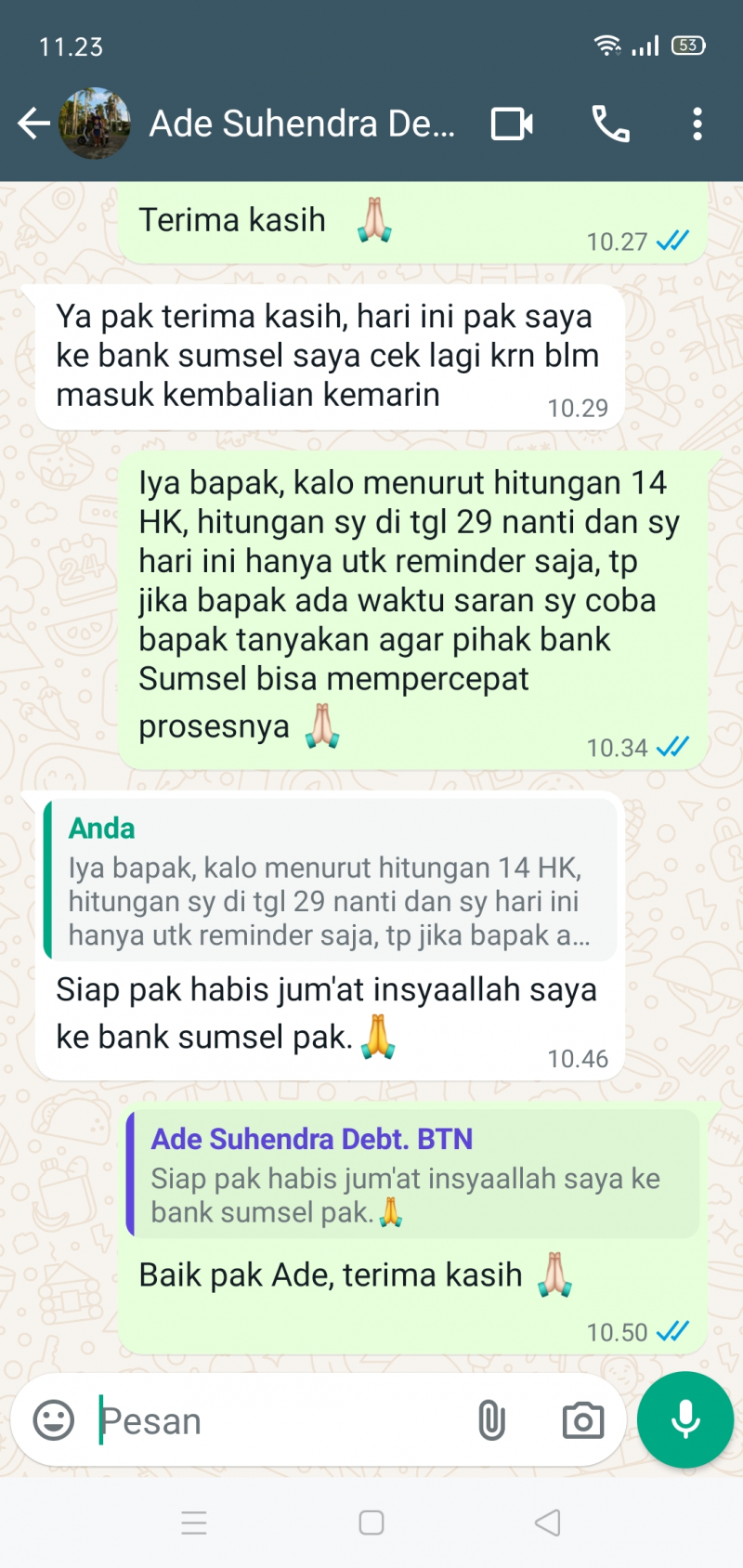This screenshot has width=743, height=1568.
Task: Start a video call with Ade Suhendra
Action: pyautogui.click(x=512, y=124)
